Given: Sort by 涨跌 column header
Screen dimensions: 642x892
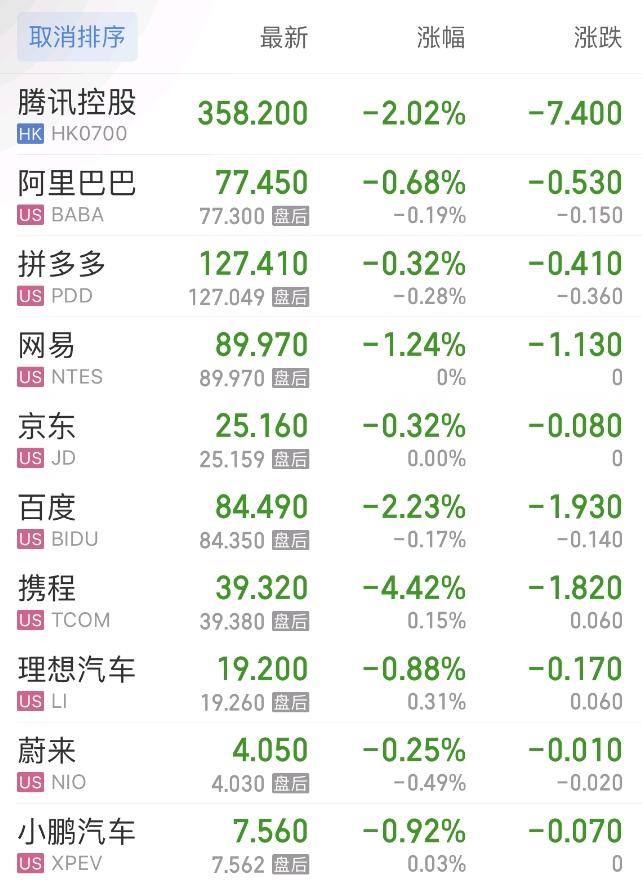Looking at the screenshot, I should point(598,38).
